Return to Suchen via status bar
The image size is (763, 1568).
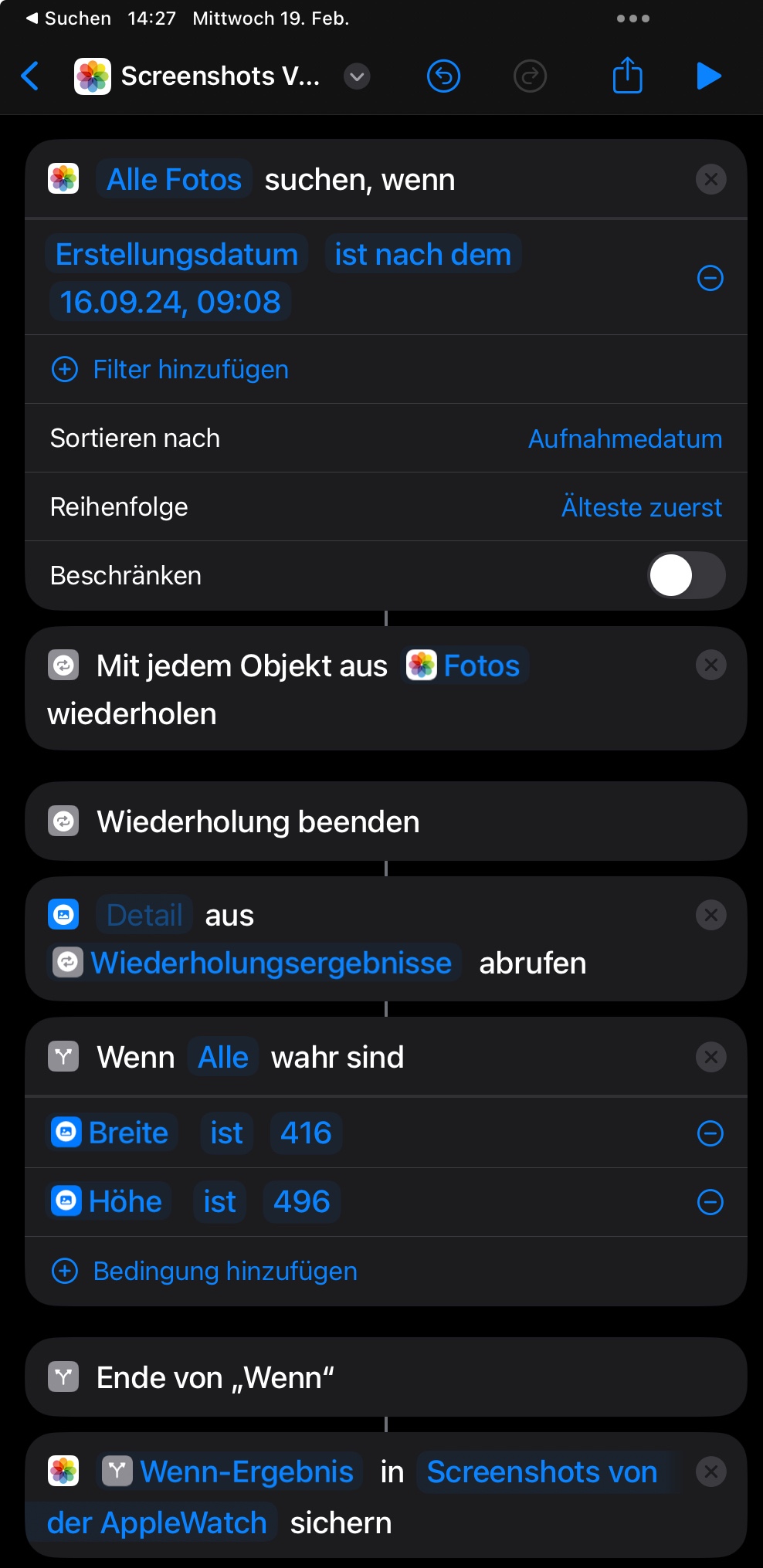tap(68, 19)
